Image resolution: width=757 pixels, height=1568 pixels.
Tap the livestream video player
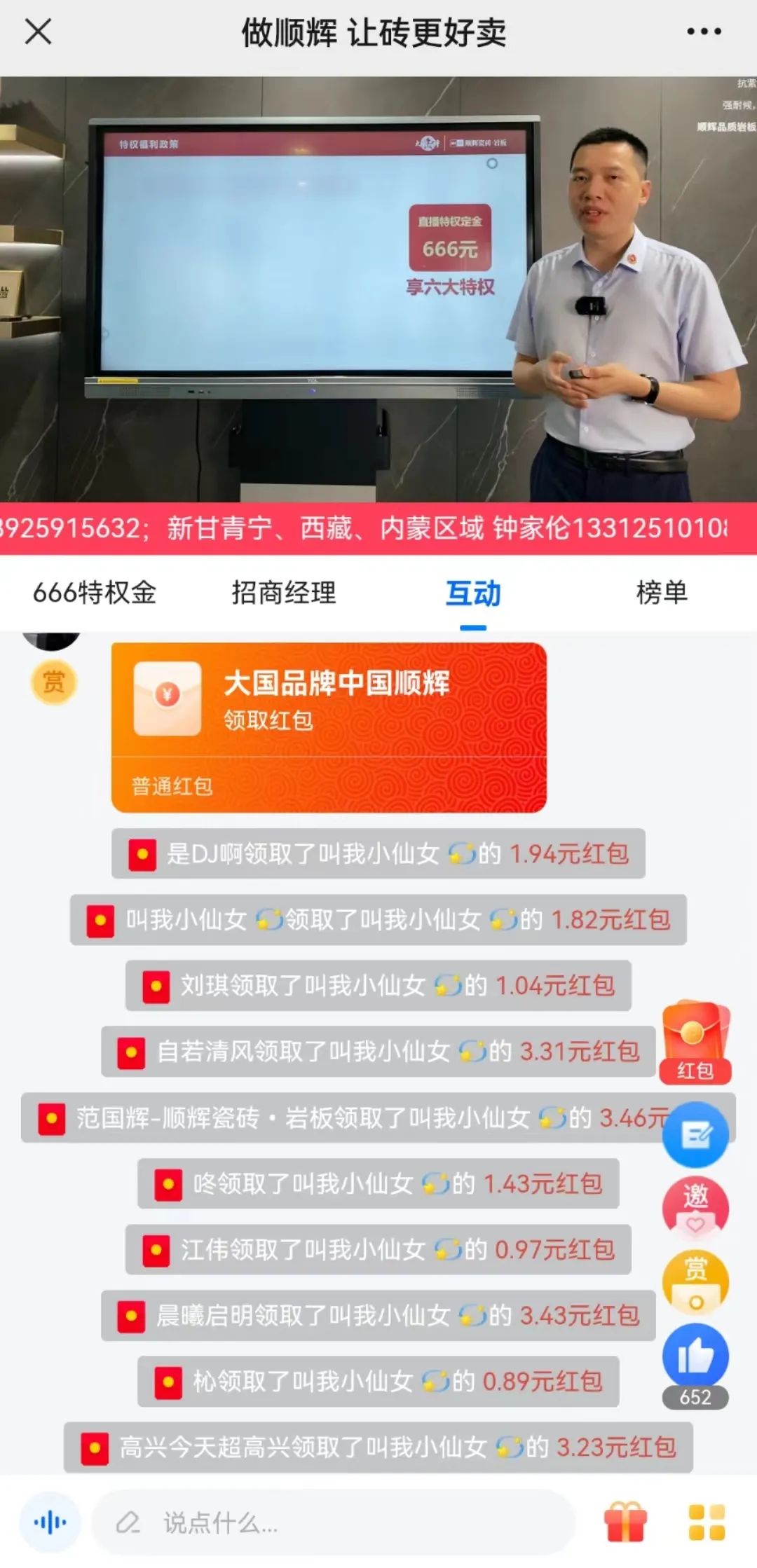pyautogui.click(x=378, y=289)
